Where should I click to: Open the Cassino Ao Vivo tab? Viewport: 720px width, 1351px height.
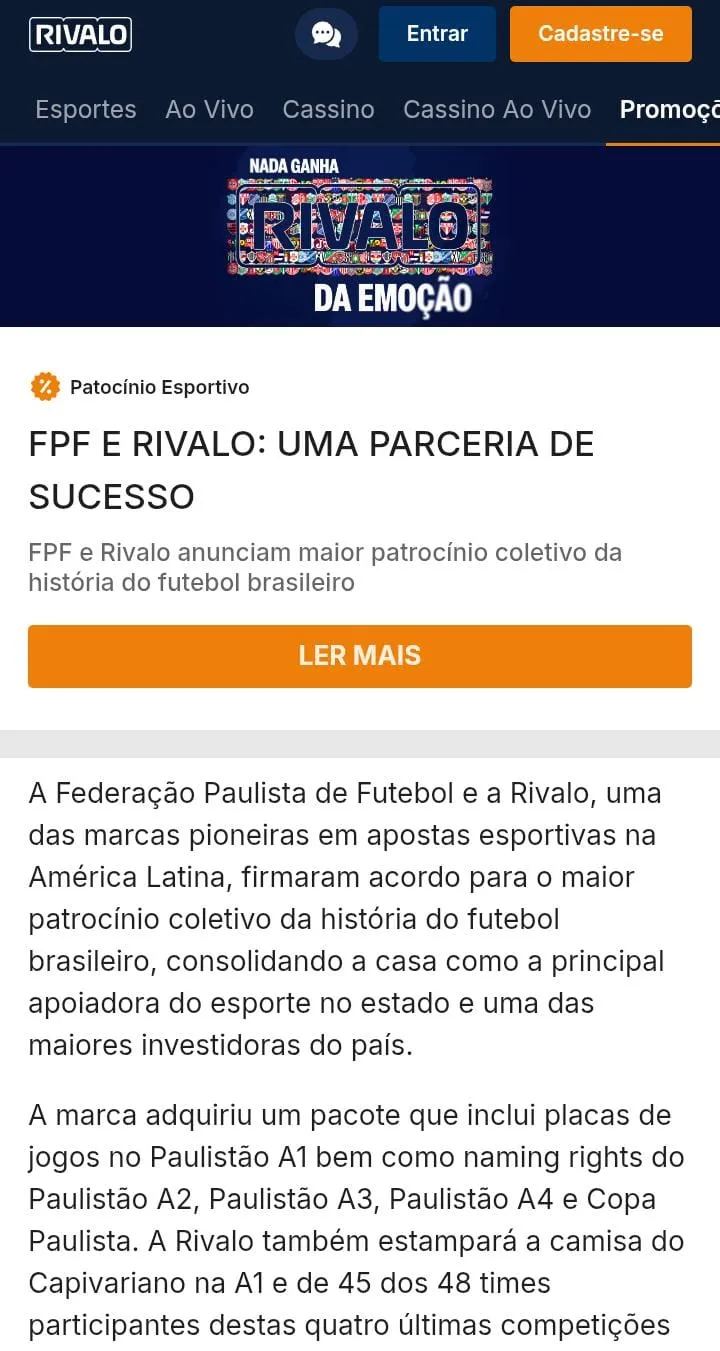[496, 110]
